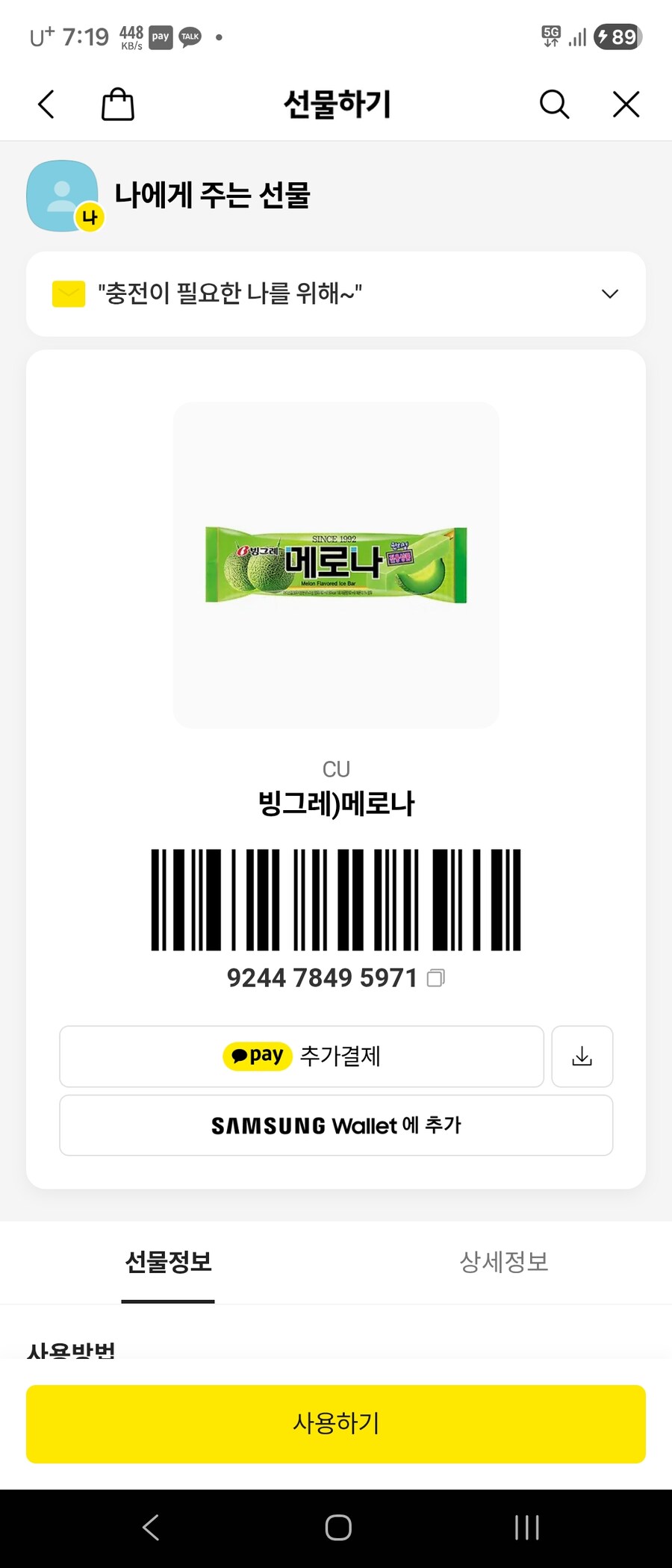Tap the Android home navigation button
The width and height of the screenshot is (672, 1568).
(336, 1527)
